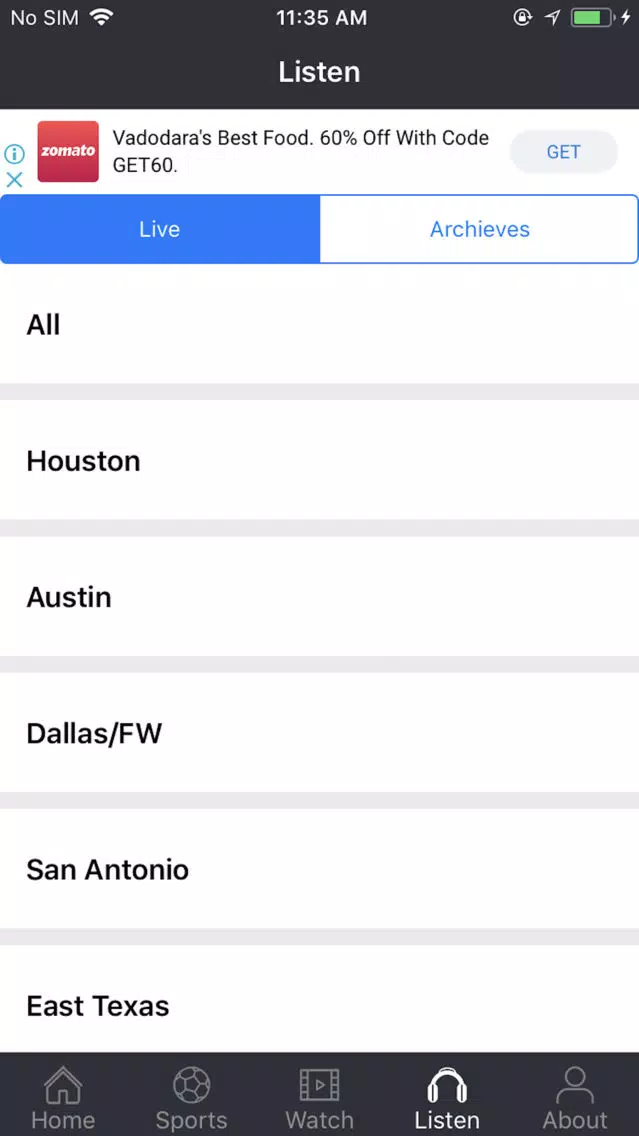Image resolution: width=639 pixels, height=1136 pixels.
Task: Open the All stations row
Action: pyautogui.click(x=320, y=325)
